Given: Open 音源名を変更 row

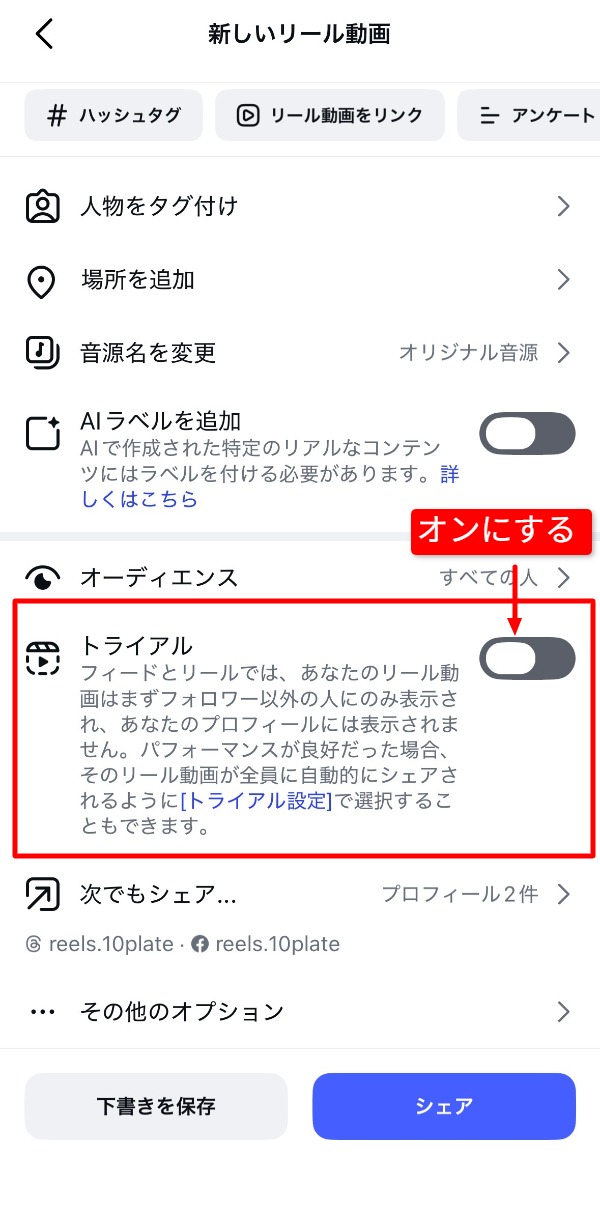Looking at the screenshot, I should pyautogui.click(x=300, y=353).
